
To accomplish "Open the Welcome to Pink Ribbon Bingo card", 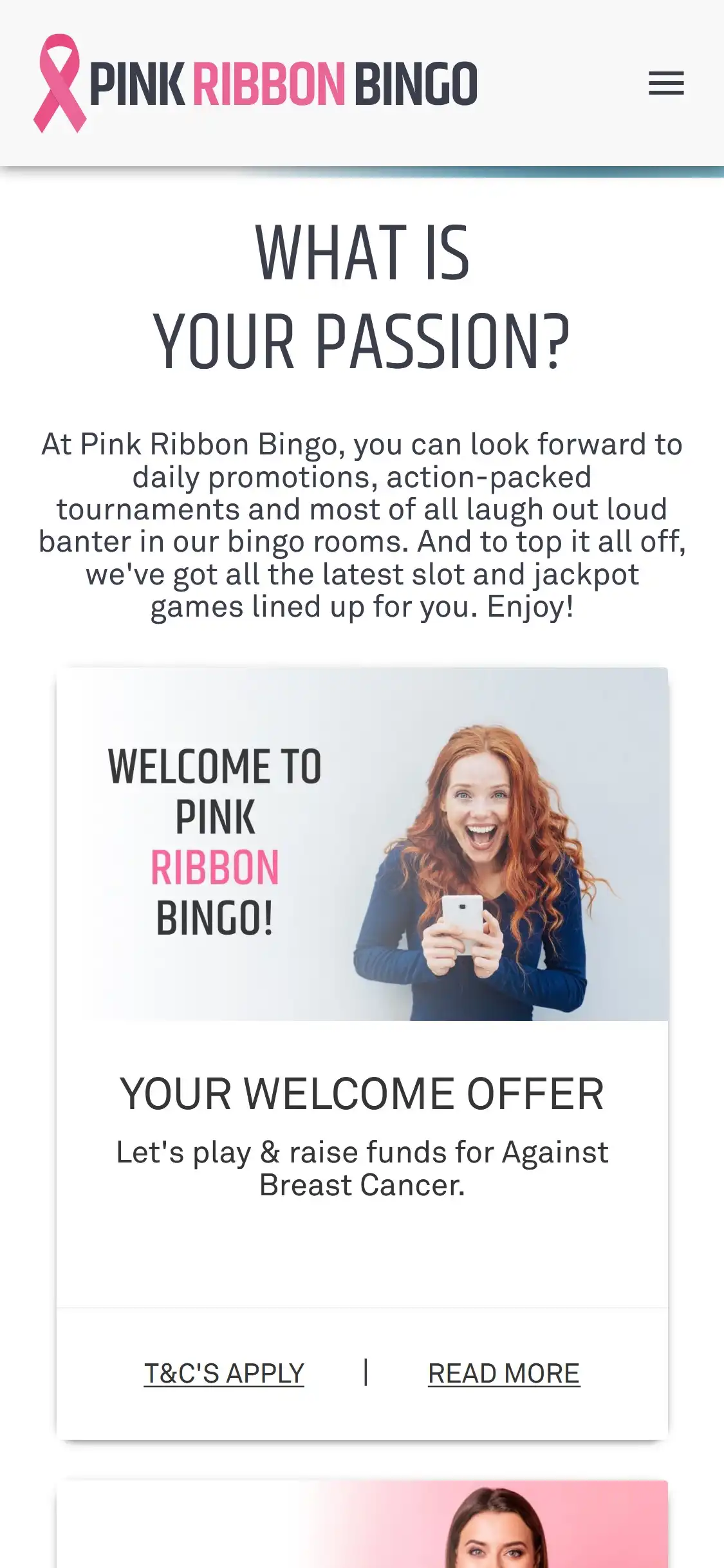I will [362, 844].
